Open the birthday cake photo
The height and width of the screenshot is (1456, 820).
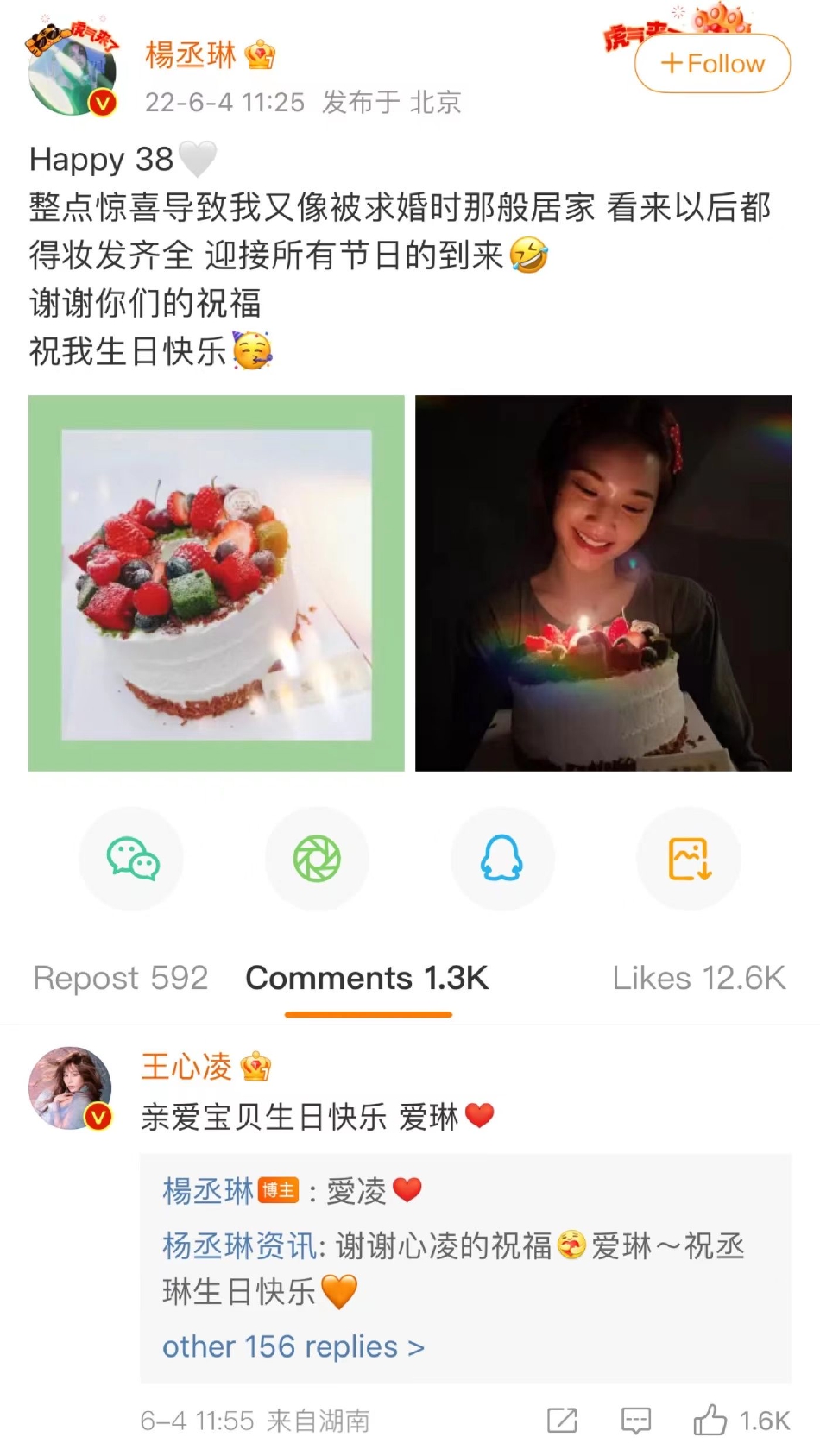click(216, 583)
